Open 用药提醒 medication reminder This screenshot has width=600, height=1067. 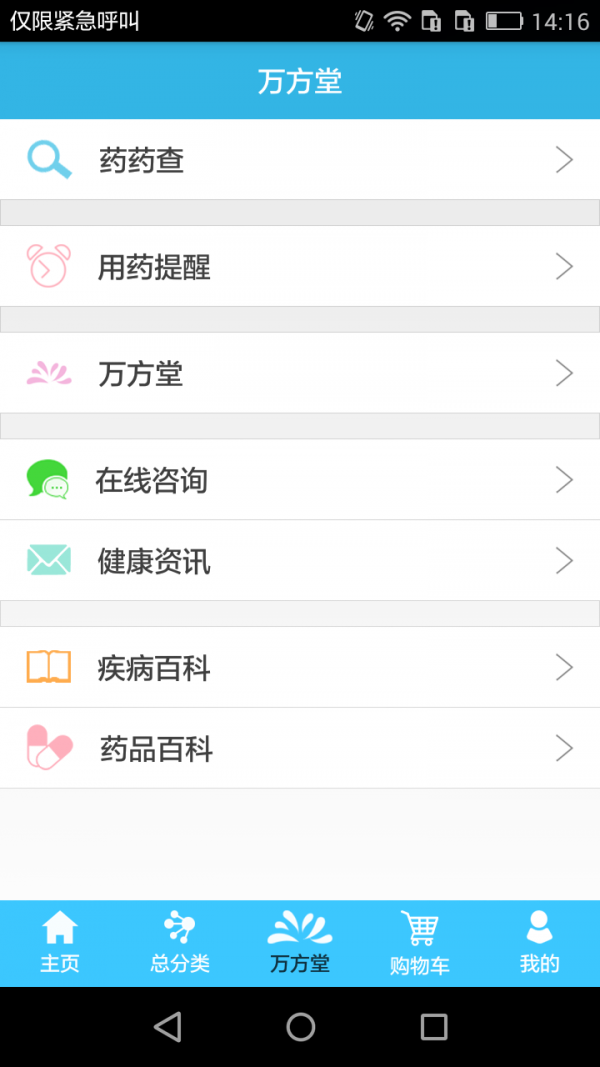click(300, 267)
